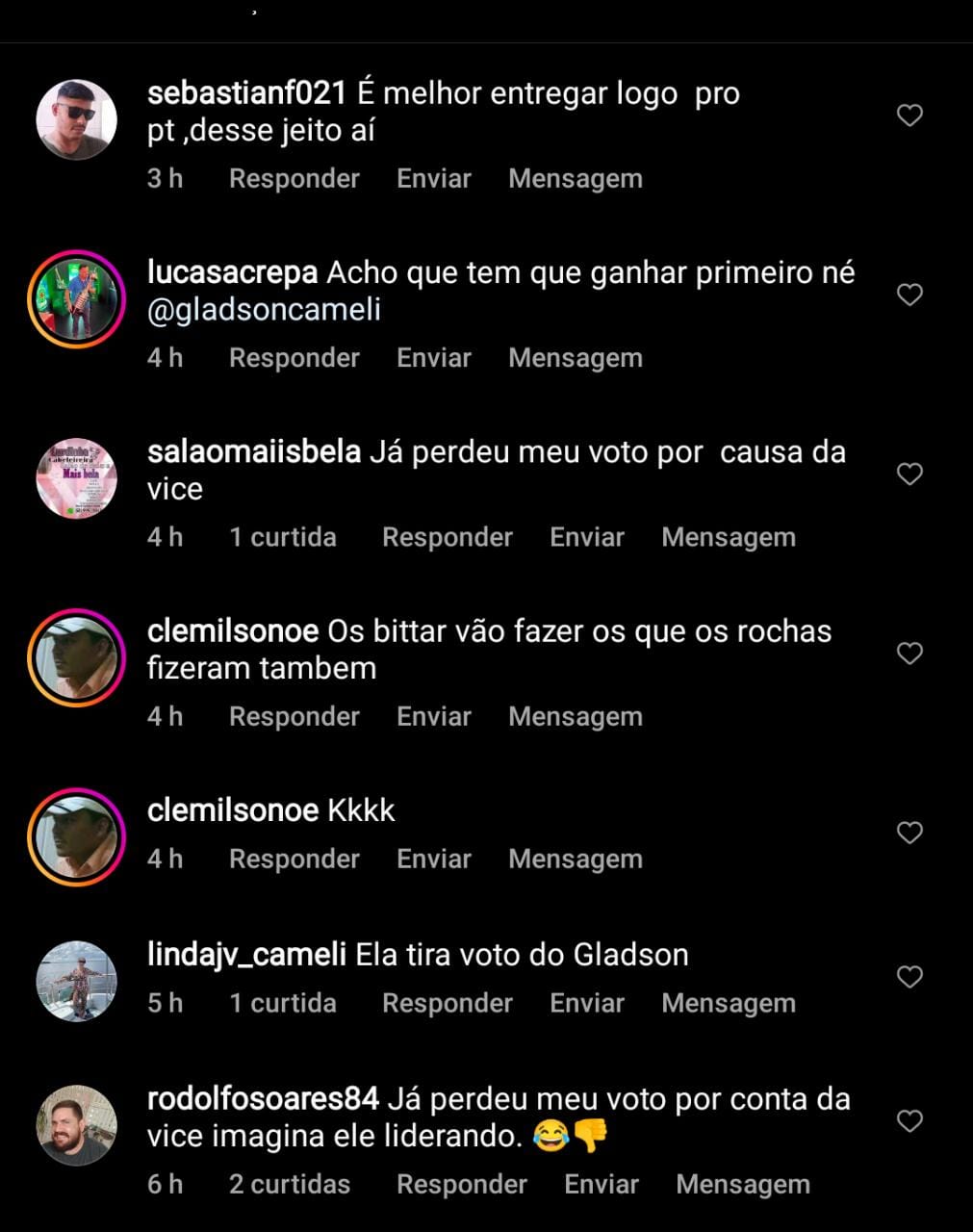Tap Mensagem under clemilsonoe's Os bittar comment

click(575, 717)
